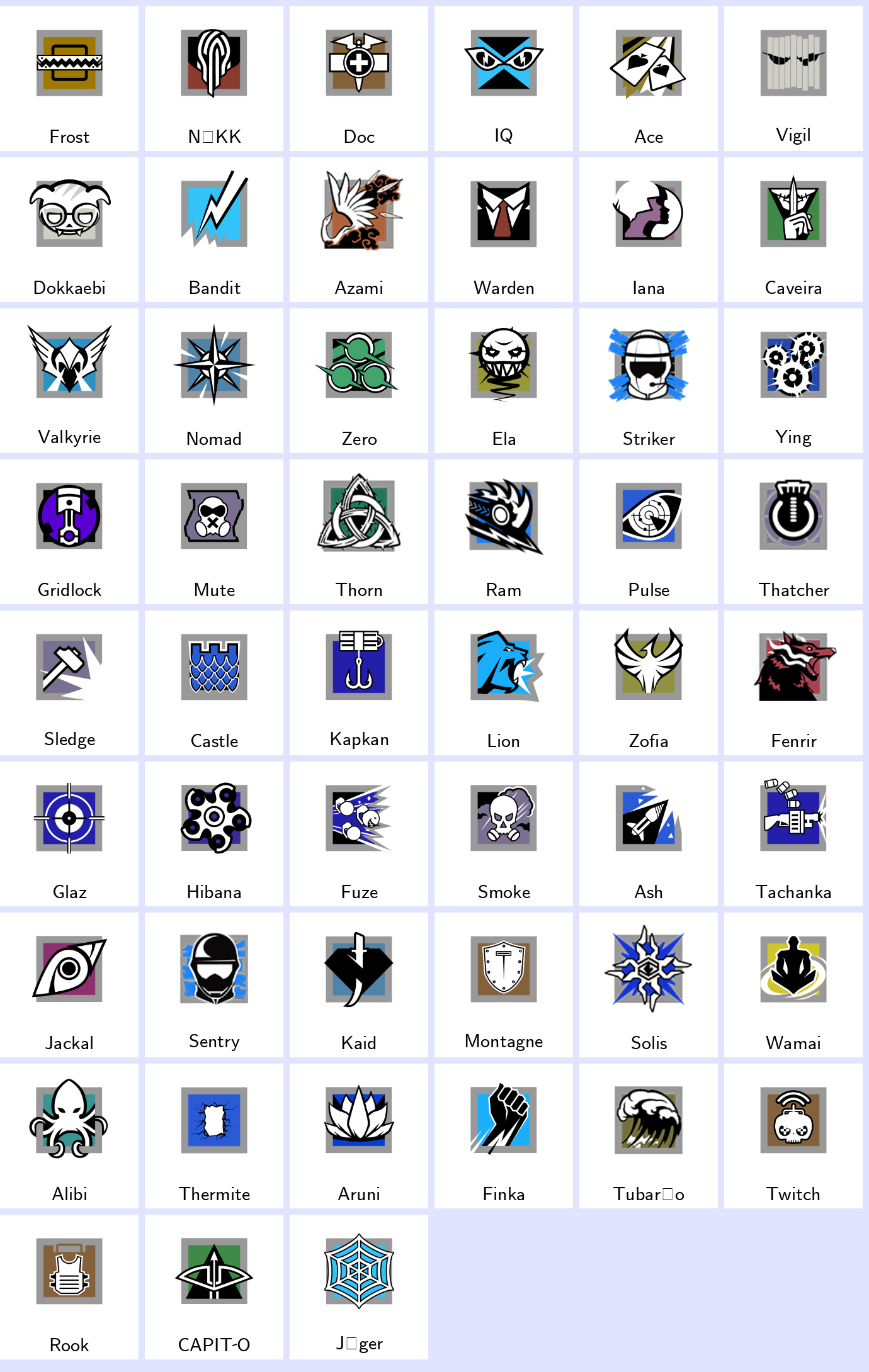
Task: Select the Frost operator tile
Action: click(x=69, y=79)
